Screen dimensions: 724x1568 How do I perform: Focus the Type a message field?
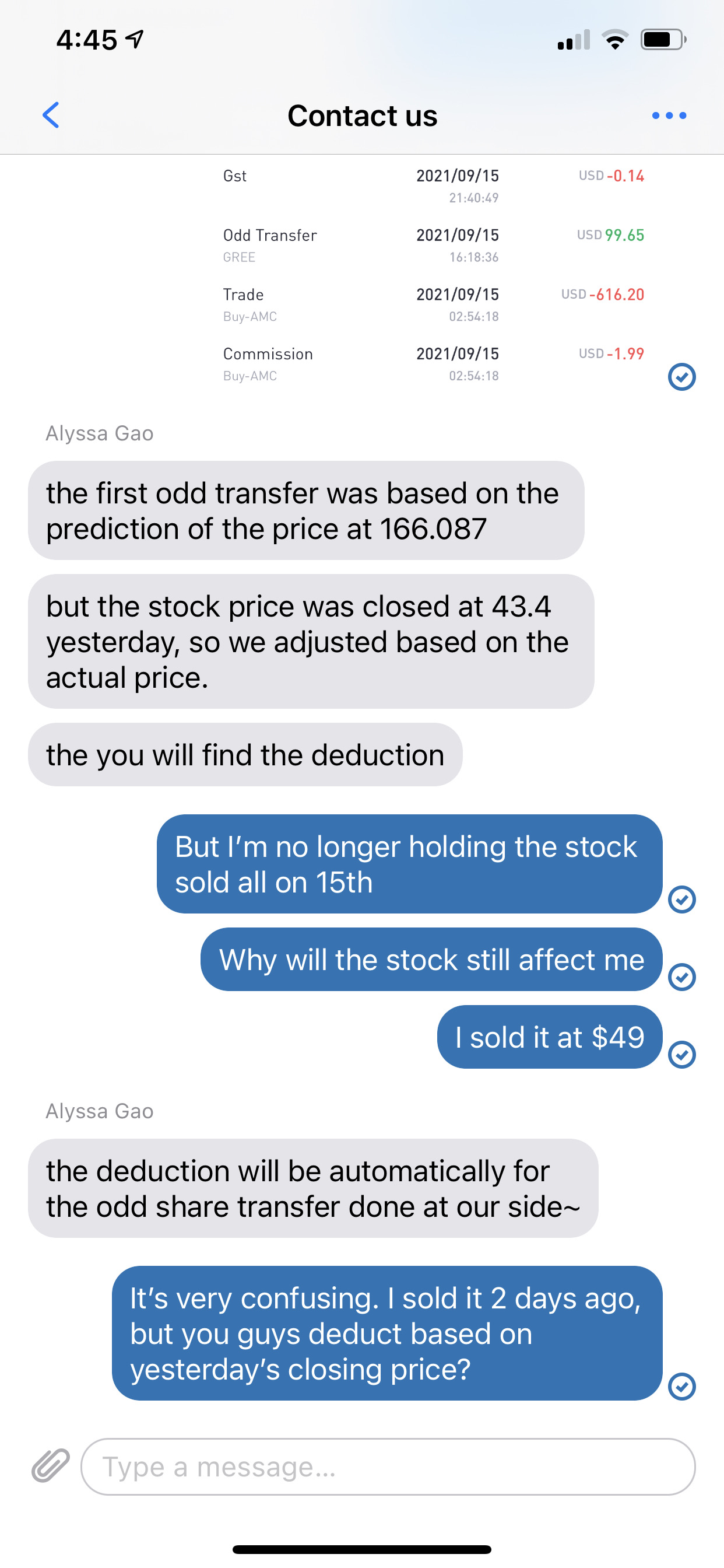[388, 1466]
